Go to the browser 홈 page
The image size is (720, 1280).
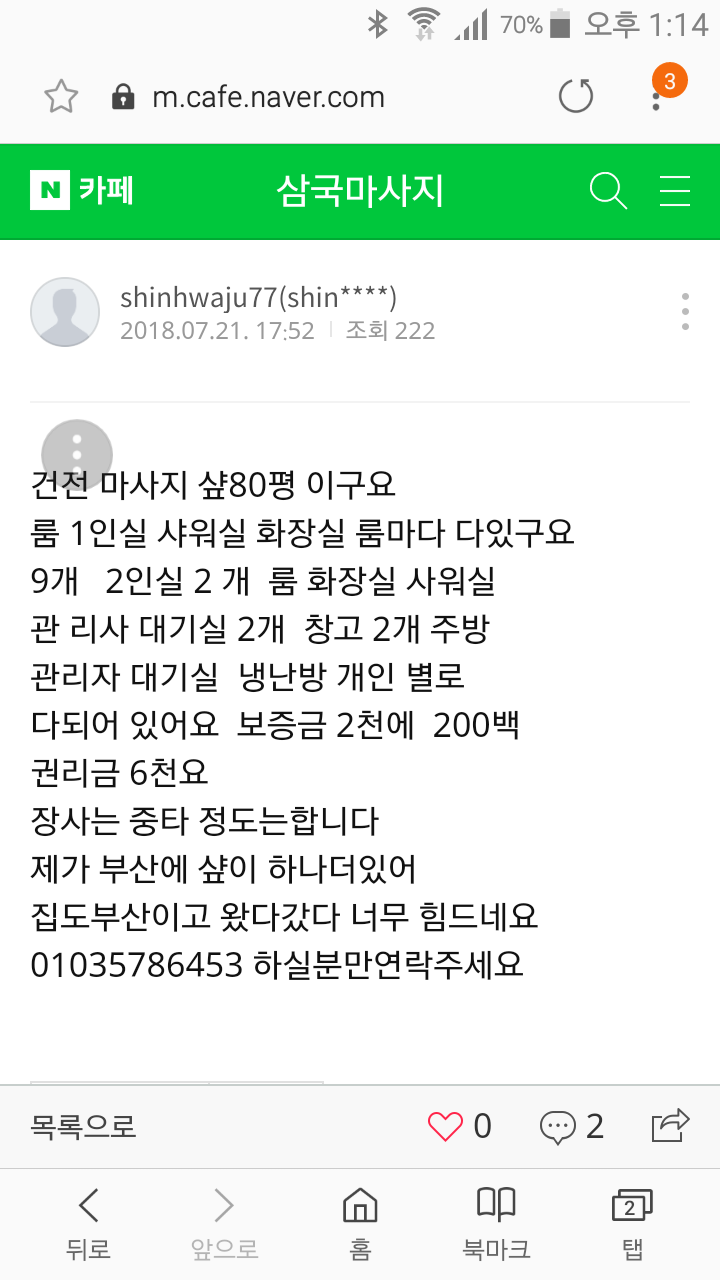click(360, 1223)
